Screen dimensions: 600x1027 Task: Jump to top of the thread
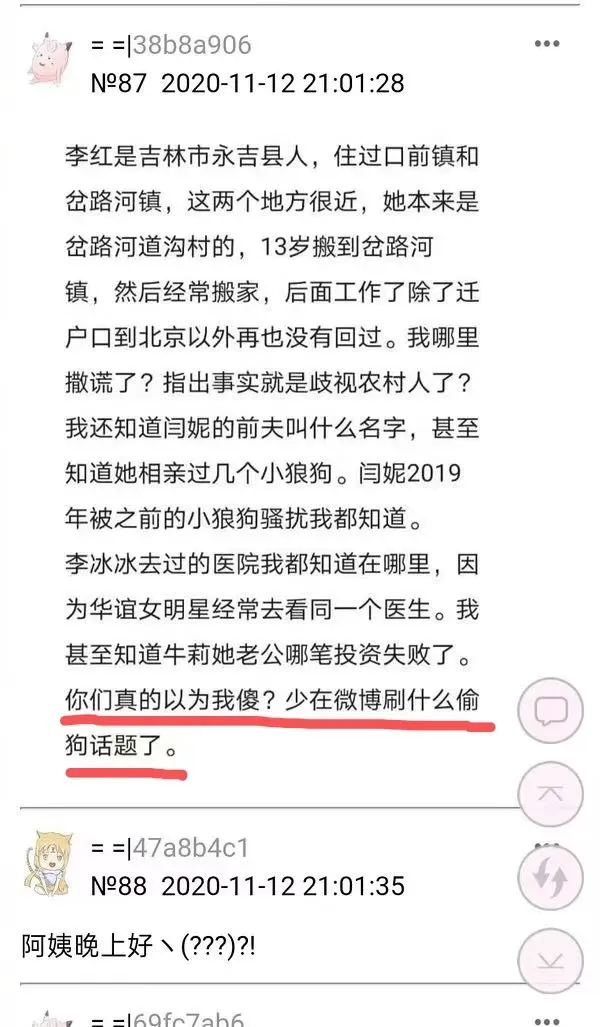(550, 794)
